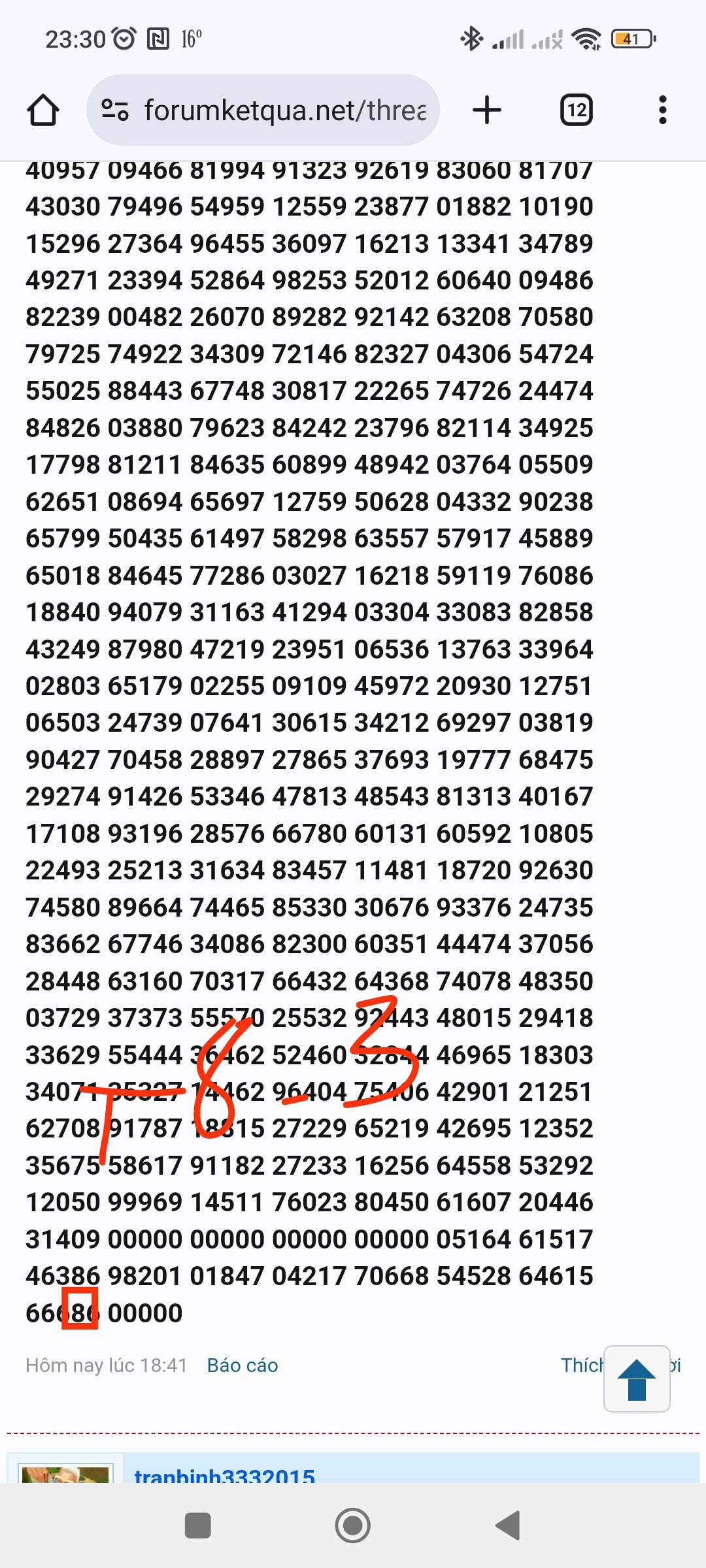Go back with the system back button

click(508, 1526)
